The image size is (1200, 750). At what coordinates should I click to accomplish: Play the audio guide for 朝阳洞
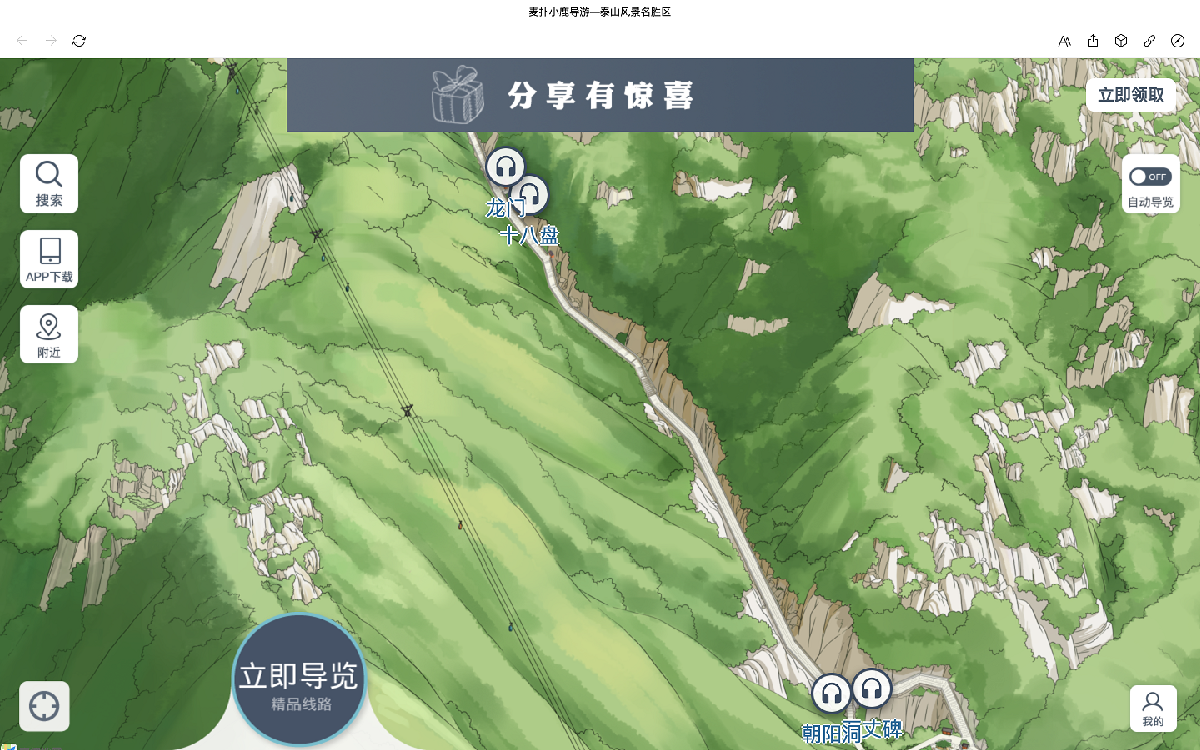pyautogui.click(x=830, y=693)
